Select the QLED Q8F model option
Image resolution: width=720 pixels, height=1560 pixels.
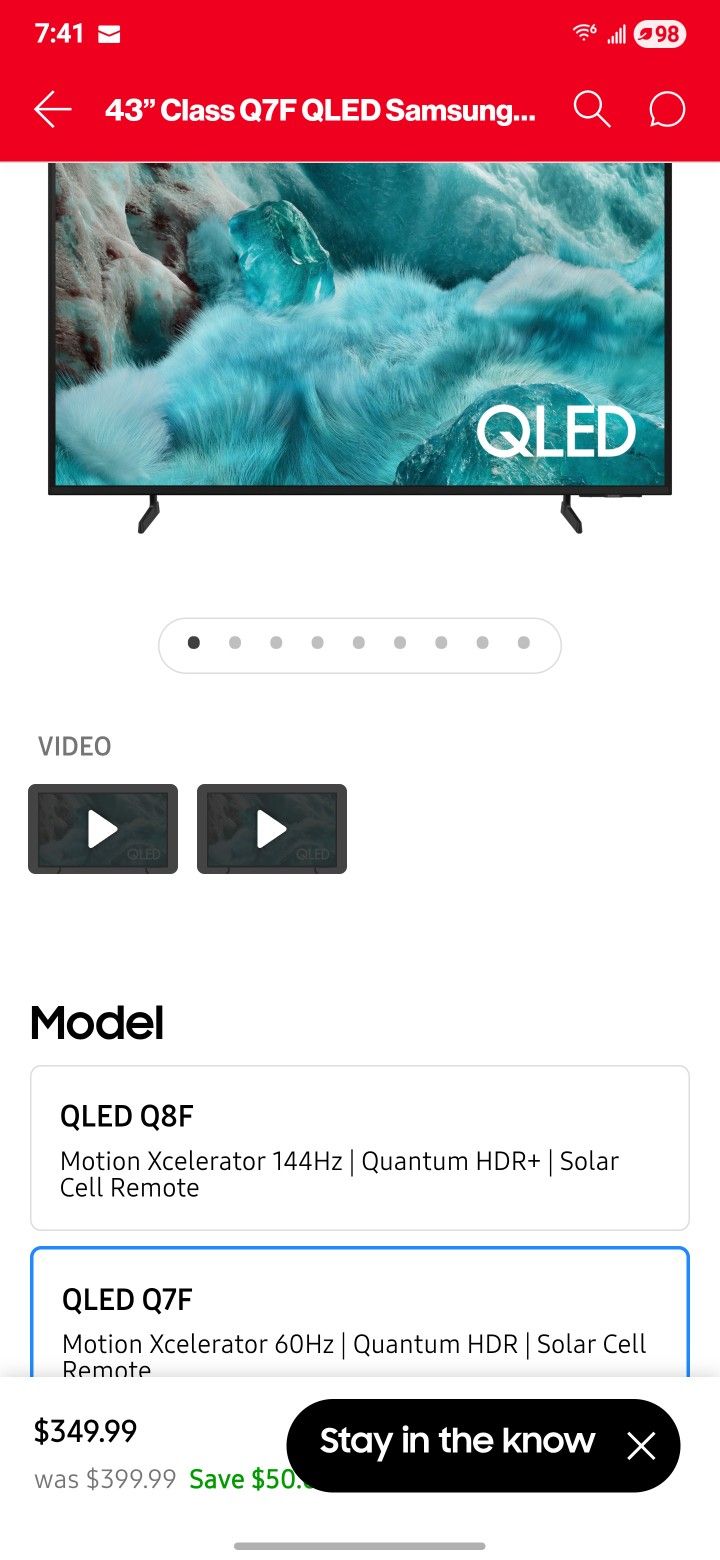pos(359,1147)
